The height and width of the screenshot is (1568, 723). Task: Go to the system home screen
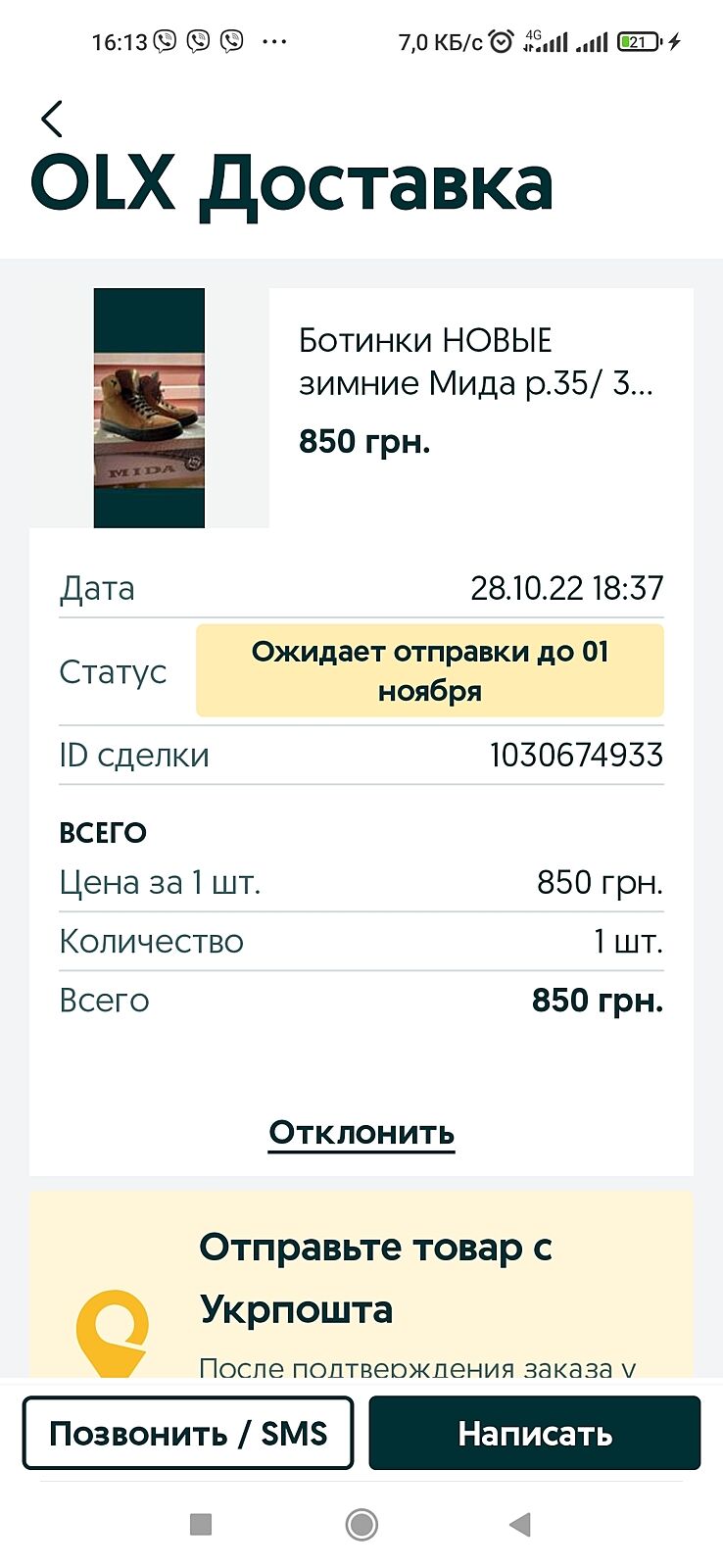point(361,1524)
